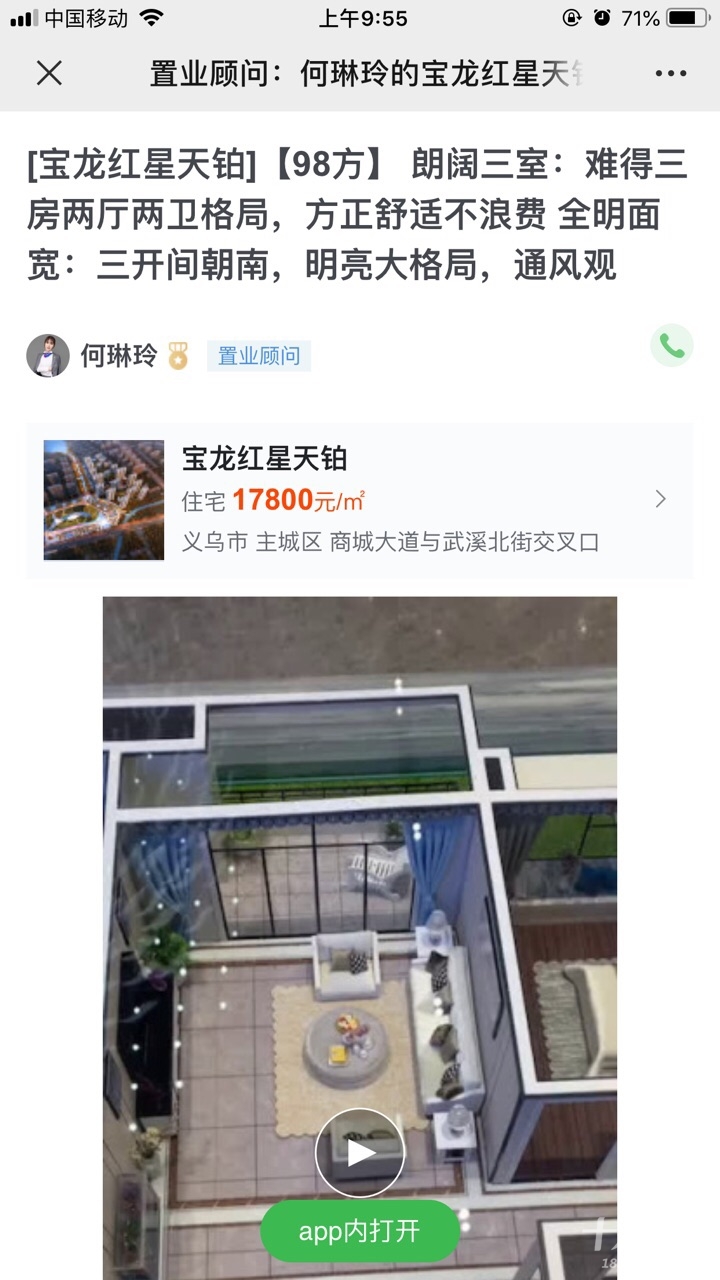This screenshot has height=1280, width=720.
Task: Close this web page
Action: coord(49,73)
